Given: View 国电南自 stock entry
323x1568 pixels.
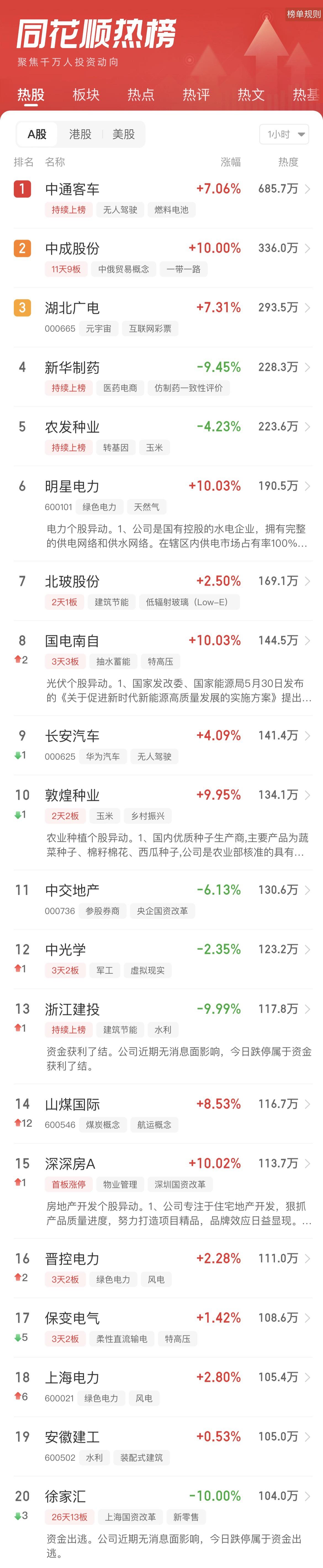Looking at the screenshot, I should (72, 641).
